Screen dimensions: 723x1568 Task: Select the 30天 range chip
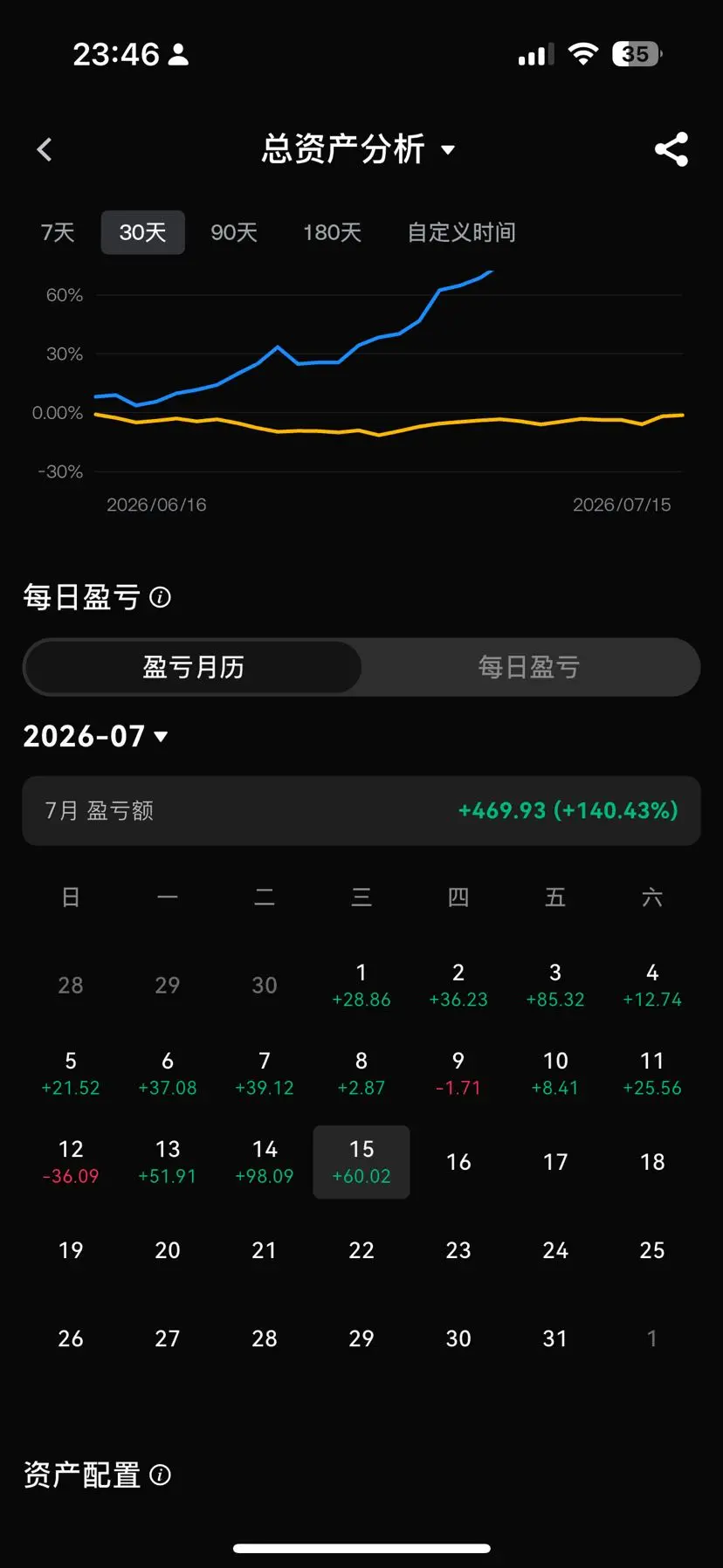(x=142, y=232)
